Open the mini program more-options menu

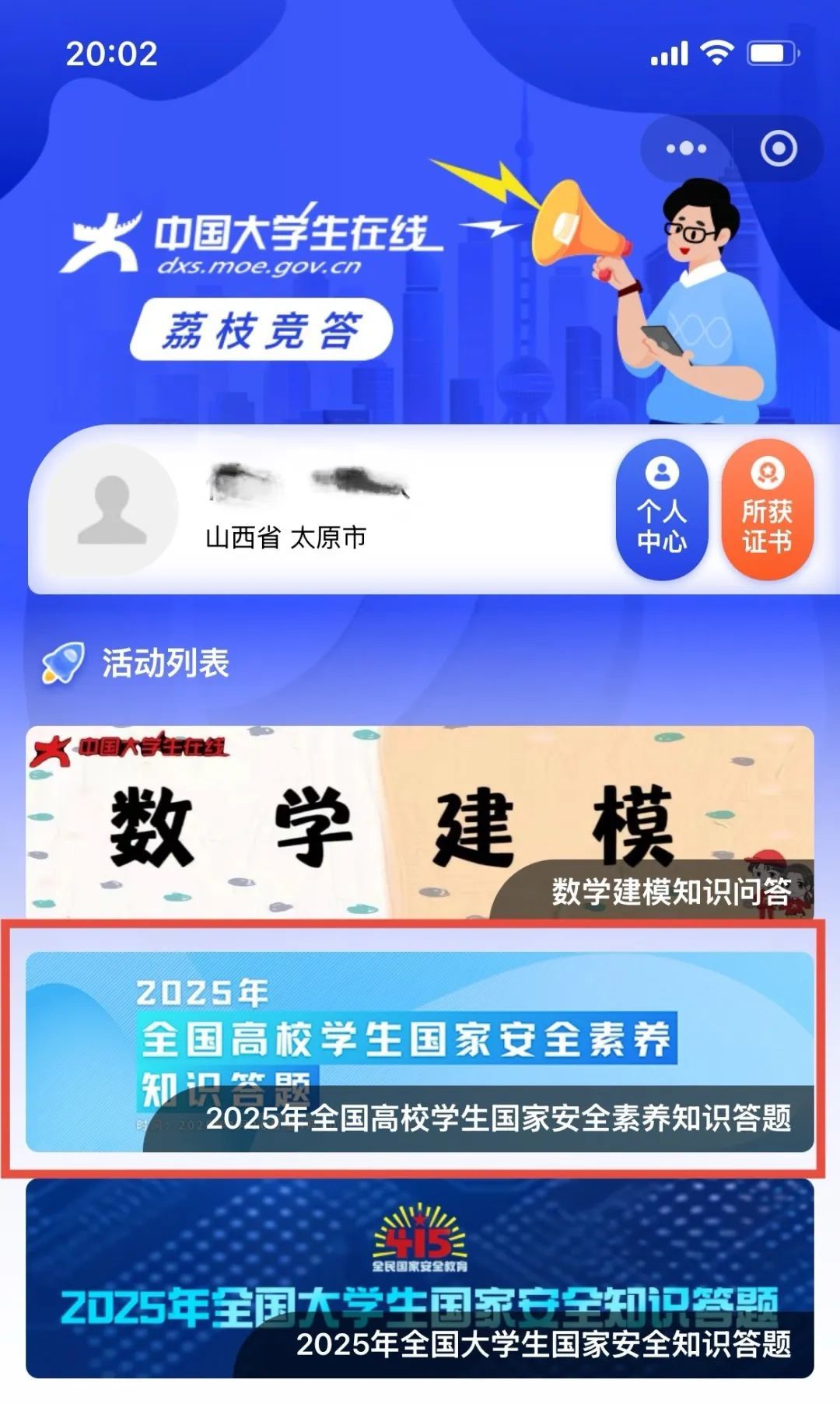point(686,148)
